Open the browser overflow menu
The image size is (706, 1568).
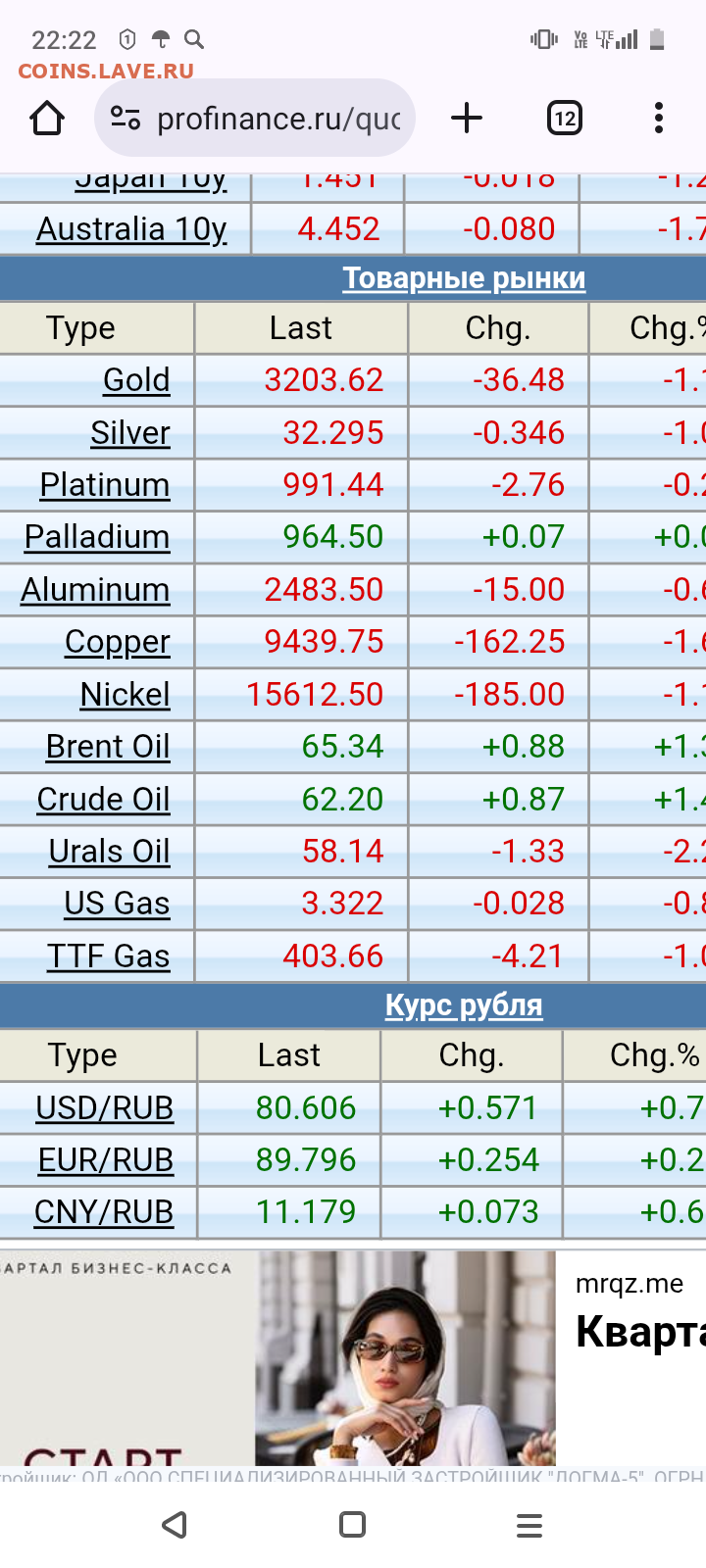(659, 119)
